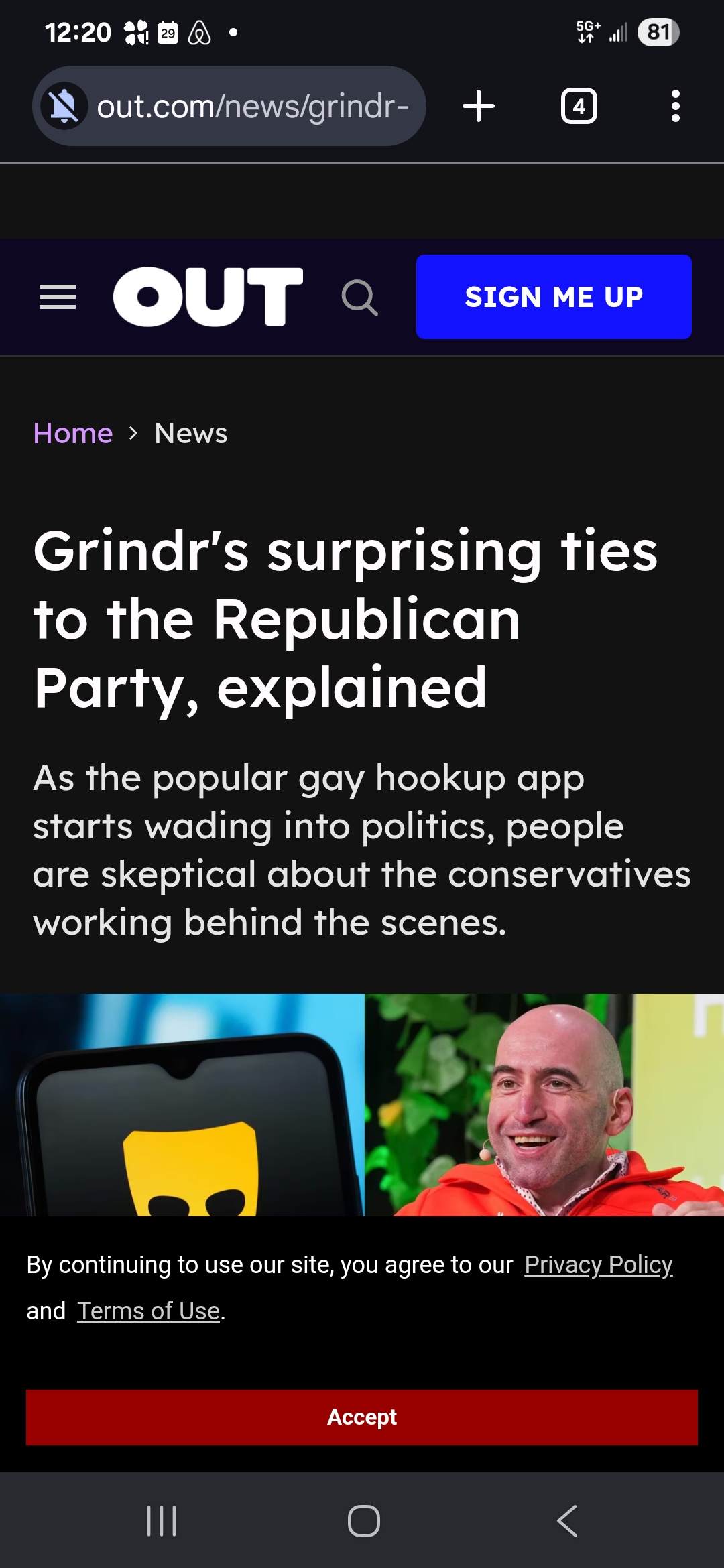Open the hamburger menu on Out site
724x1568 pixels.
58,297
